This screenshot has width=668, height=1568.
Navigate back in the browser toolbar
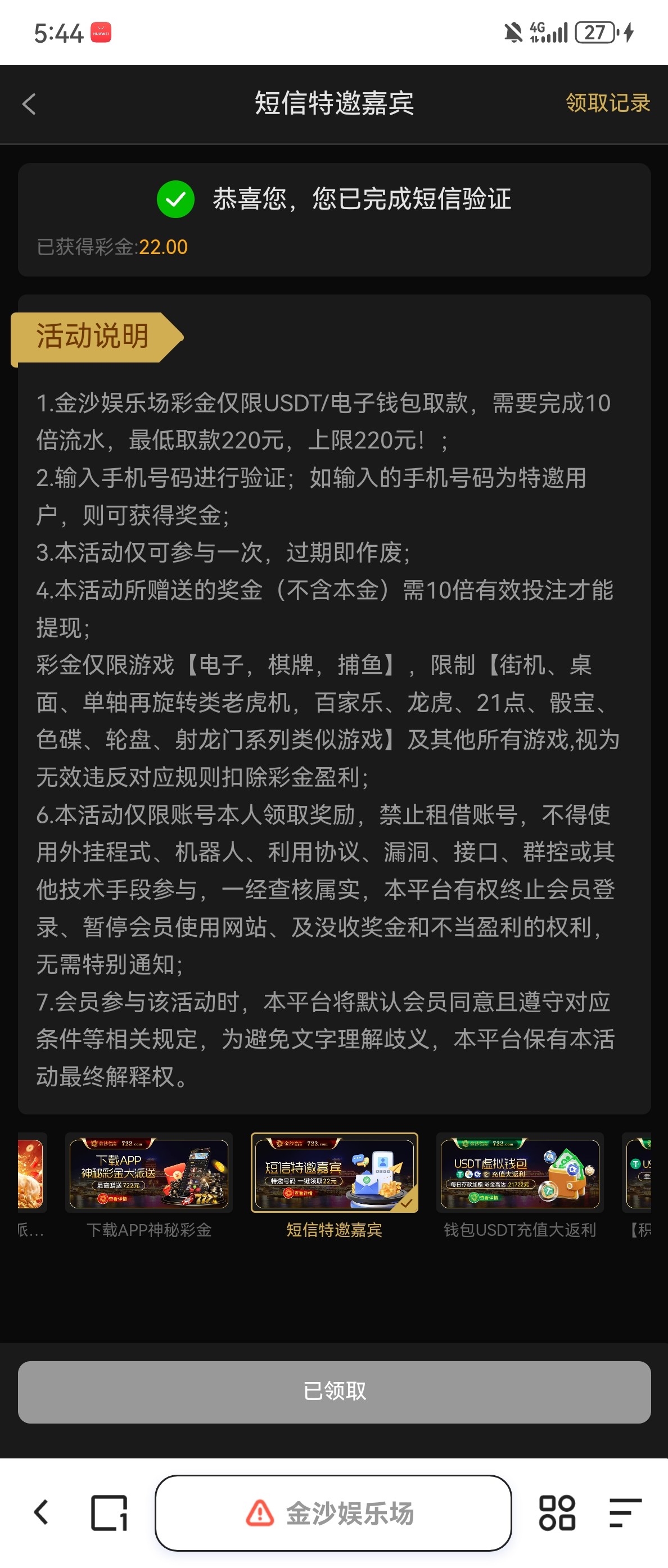41,1512
